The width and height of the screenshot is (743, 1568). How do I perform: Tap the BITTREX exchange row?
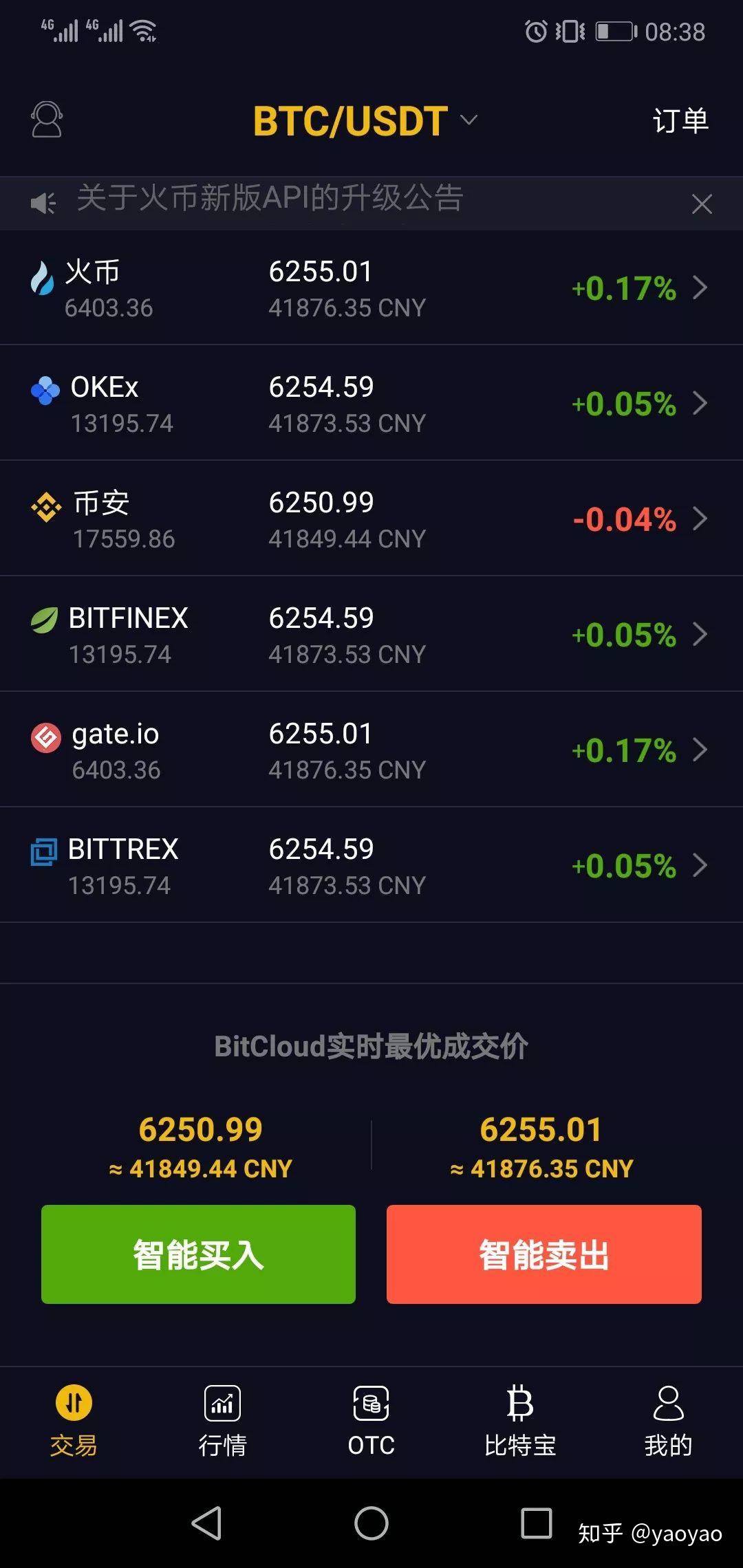(x=371, y=866)
